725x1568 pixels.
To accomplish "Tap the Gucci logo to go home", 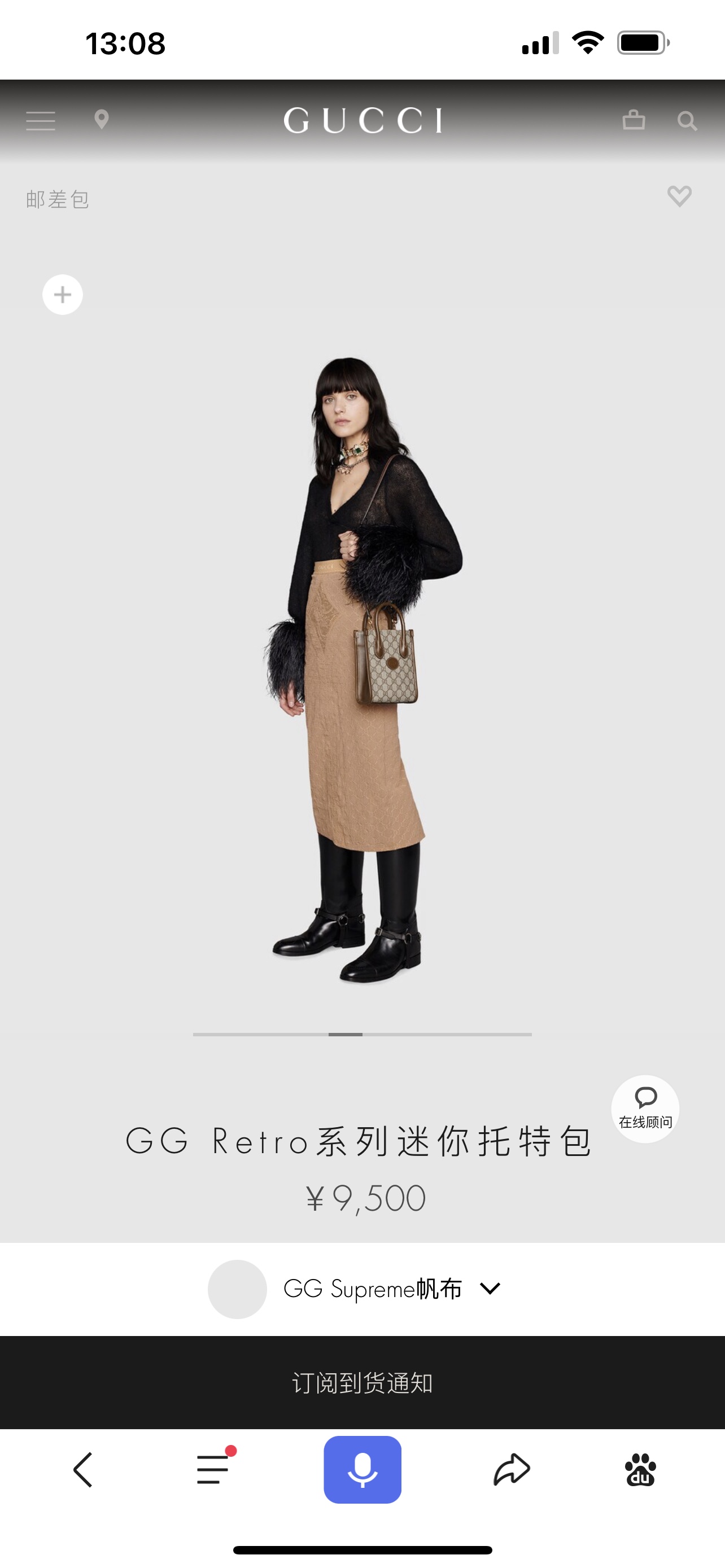I will (363, 120).
